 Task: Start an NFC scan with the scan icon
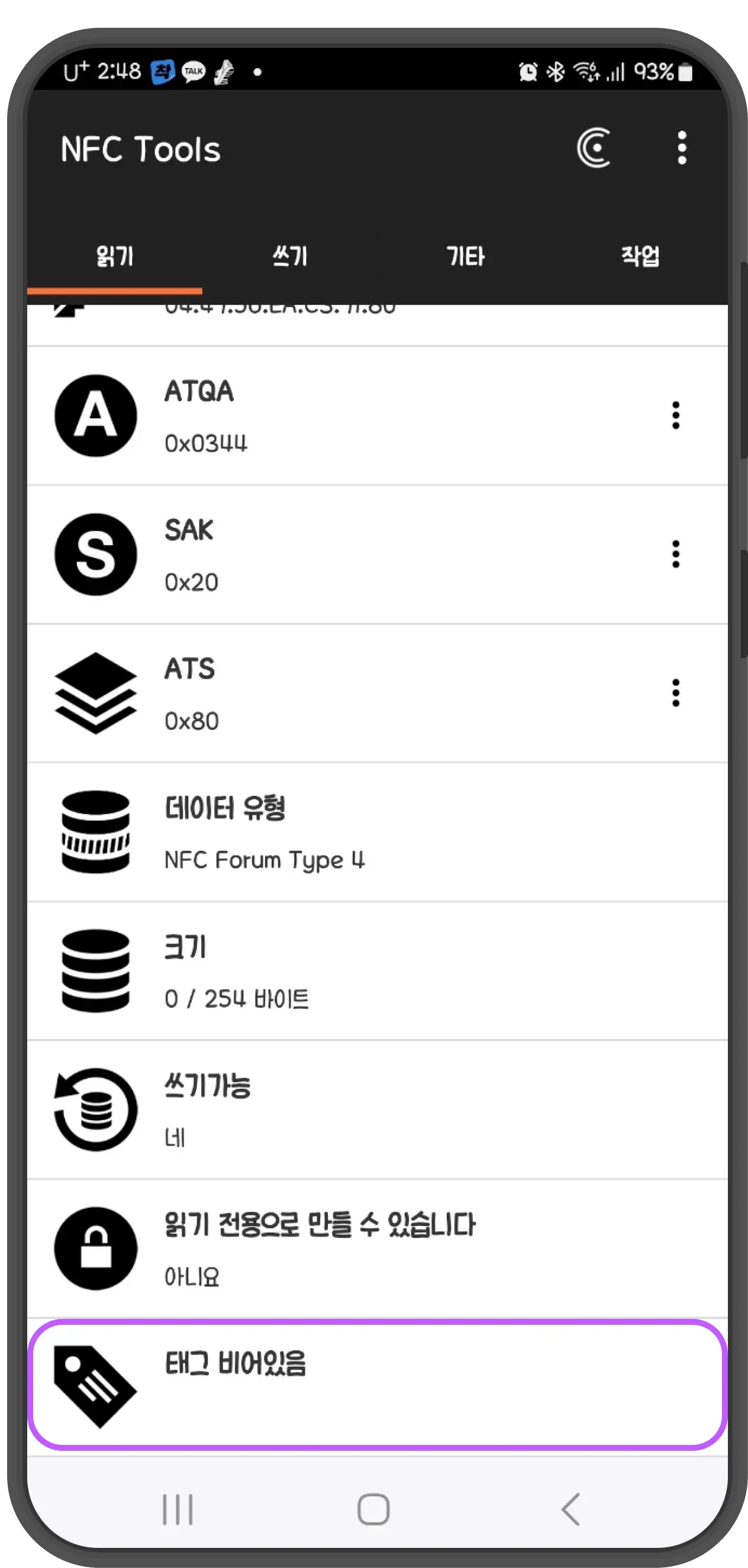click(595, 148)
